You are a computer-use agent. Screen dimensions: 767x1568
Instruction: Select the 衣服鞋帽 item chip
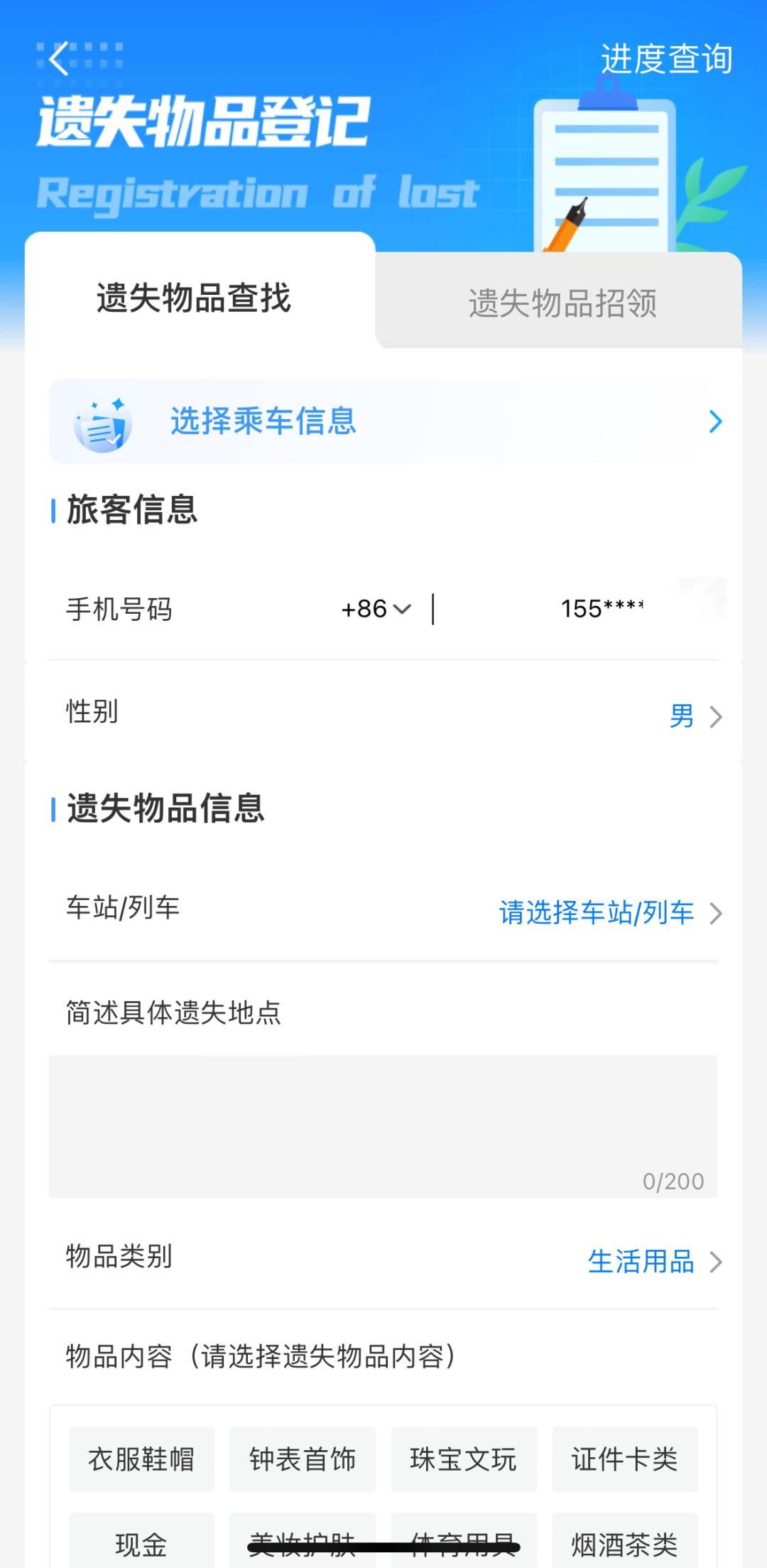pyautogui.click(x=141, y=1459)
